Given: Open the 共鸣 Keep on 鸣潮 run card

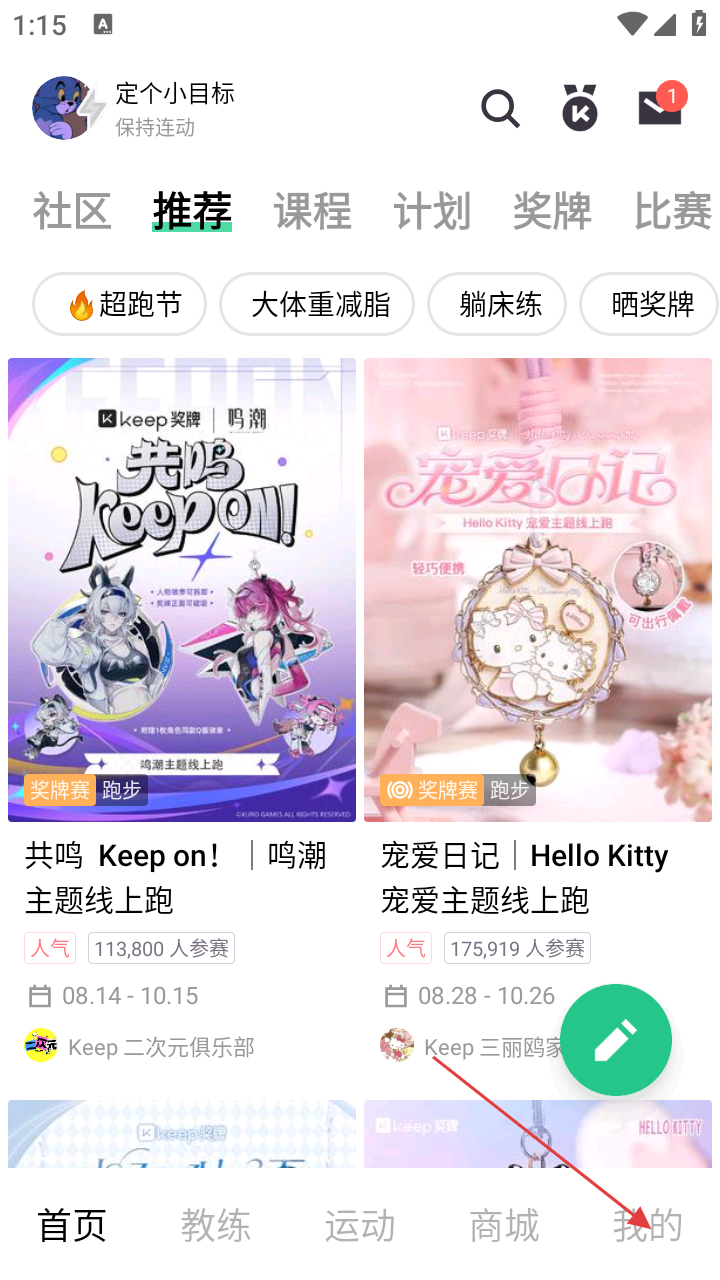Looking at the screenshot, I should [x=182, y=590].
